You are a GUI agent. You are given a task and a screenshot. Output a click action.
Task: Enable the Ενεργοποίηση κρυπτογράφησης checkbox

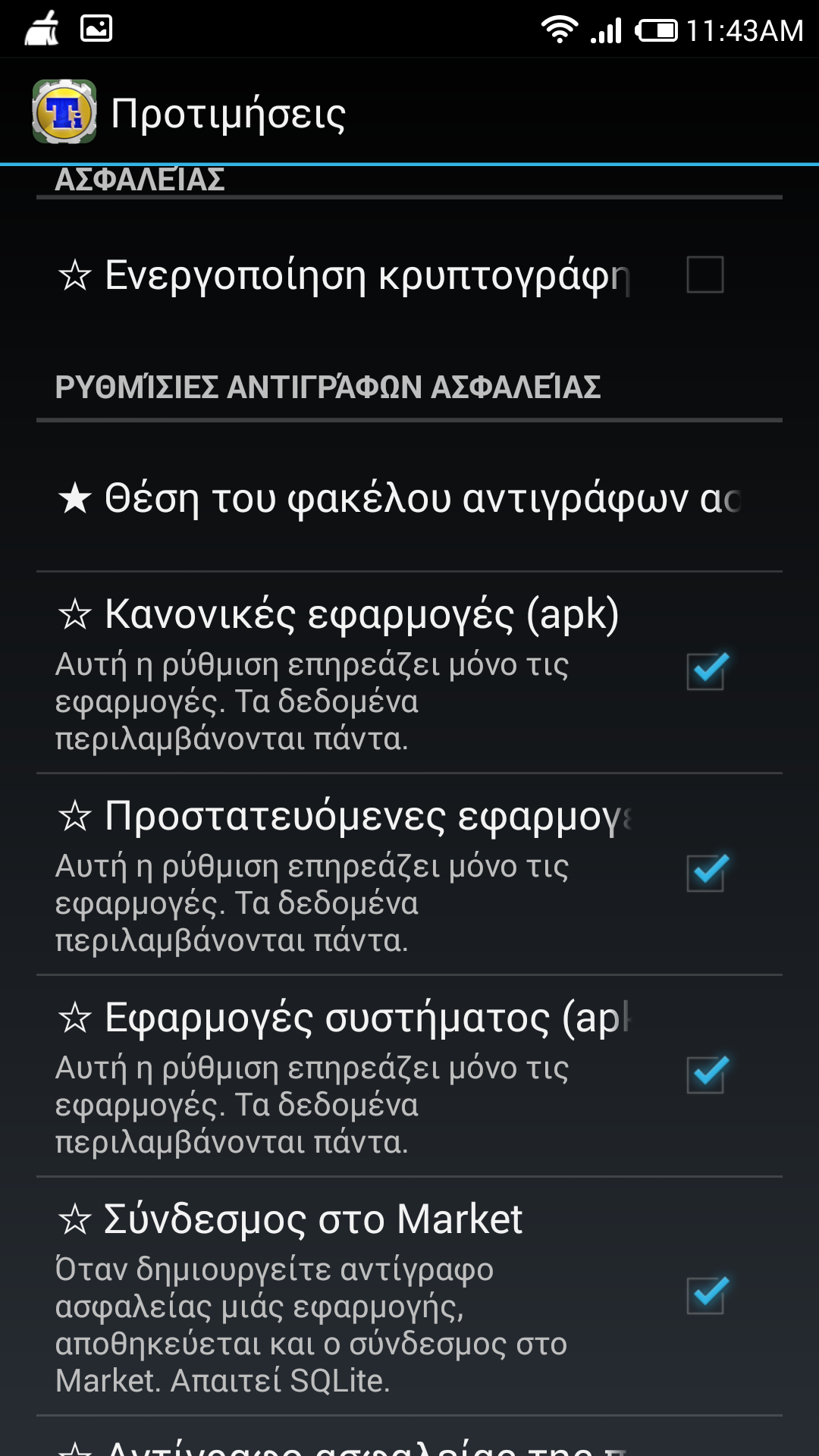704,275
